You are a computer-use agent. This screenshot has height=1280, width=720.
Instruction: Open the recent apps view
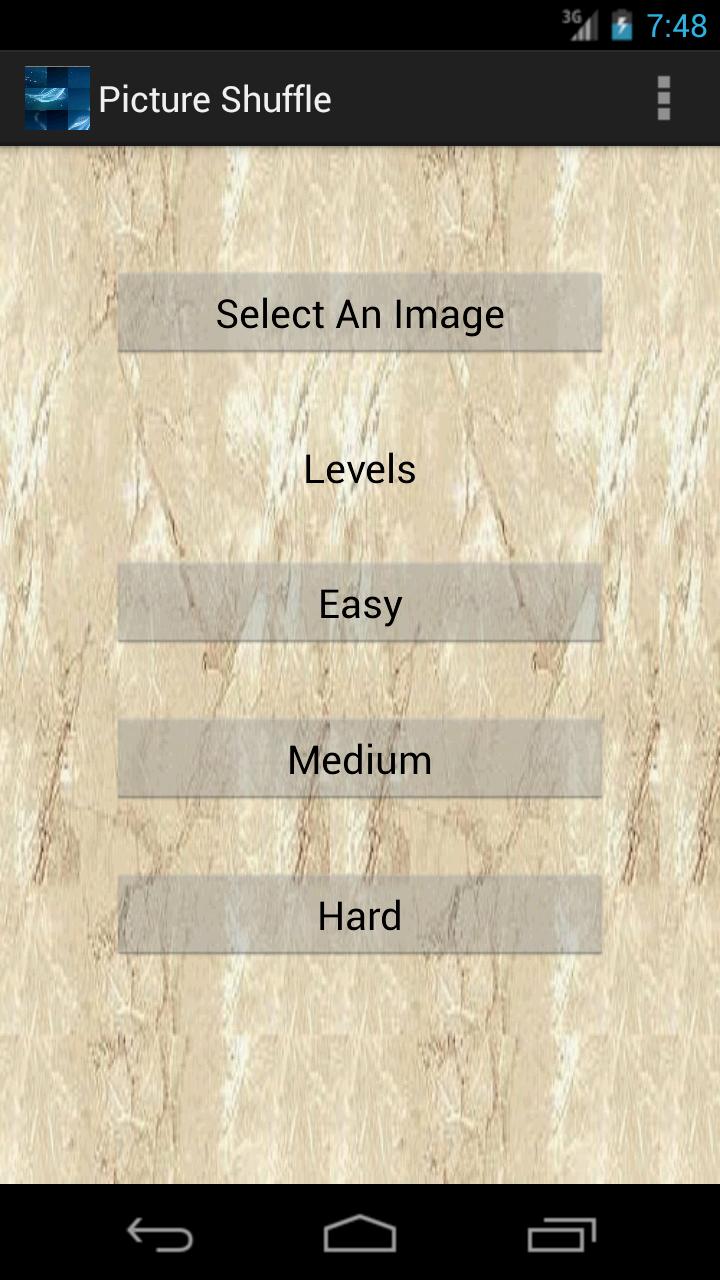561,1235
